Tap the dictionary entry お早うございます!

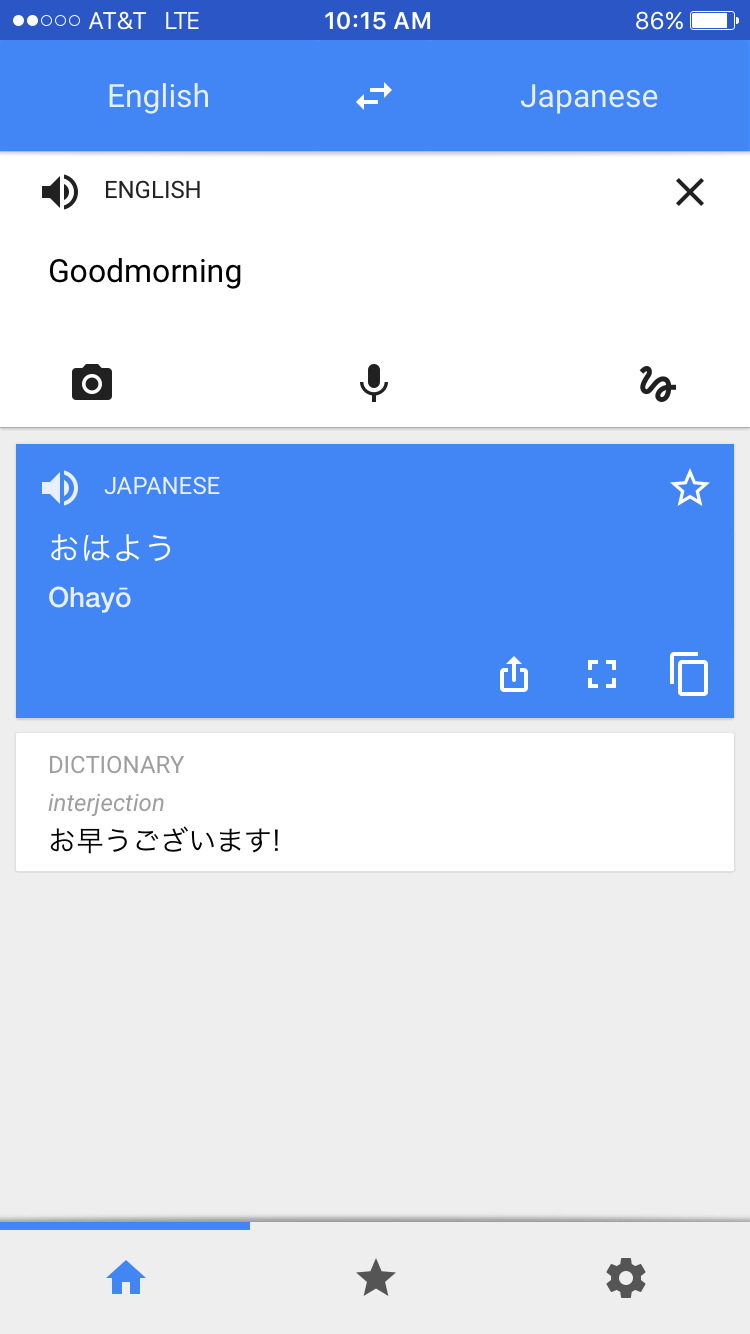[x=164, y=840]
